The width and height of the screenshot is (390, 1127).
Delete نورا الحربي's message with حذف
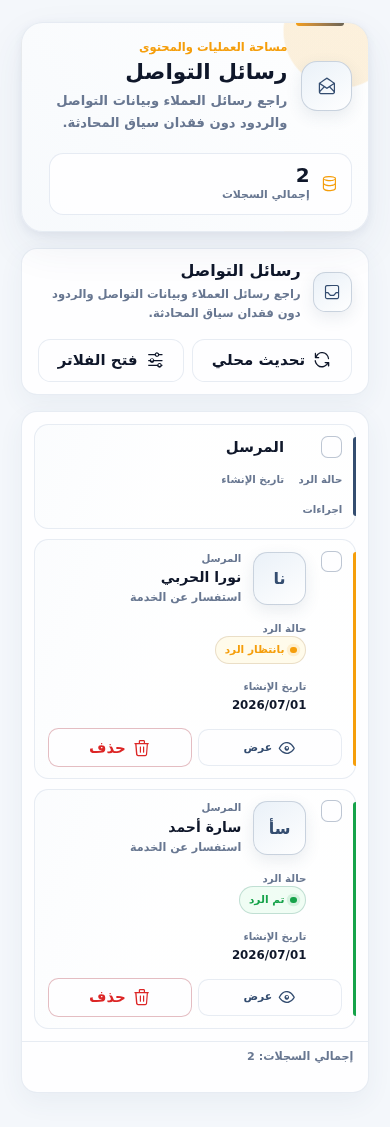(120, 748)
